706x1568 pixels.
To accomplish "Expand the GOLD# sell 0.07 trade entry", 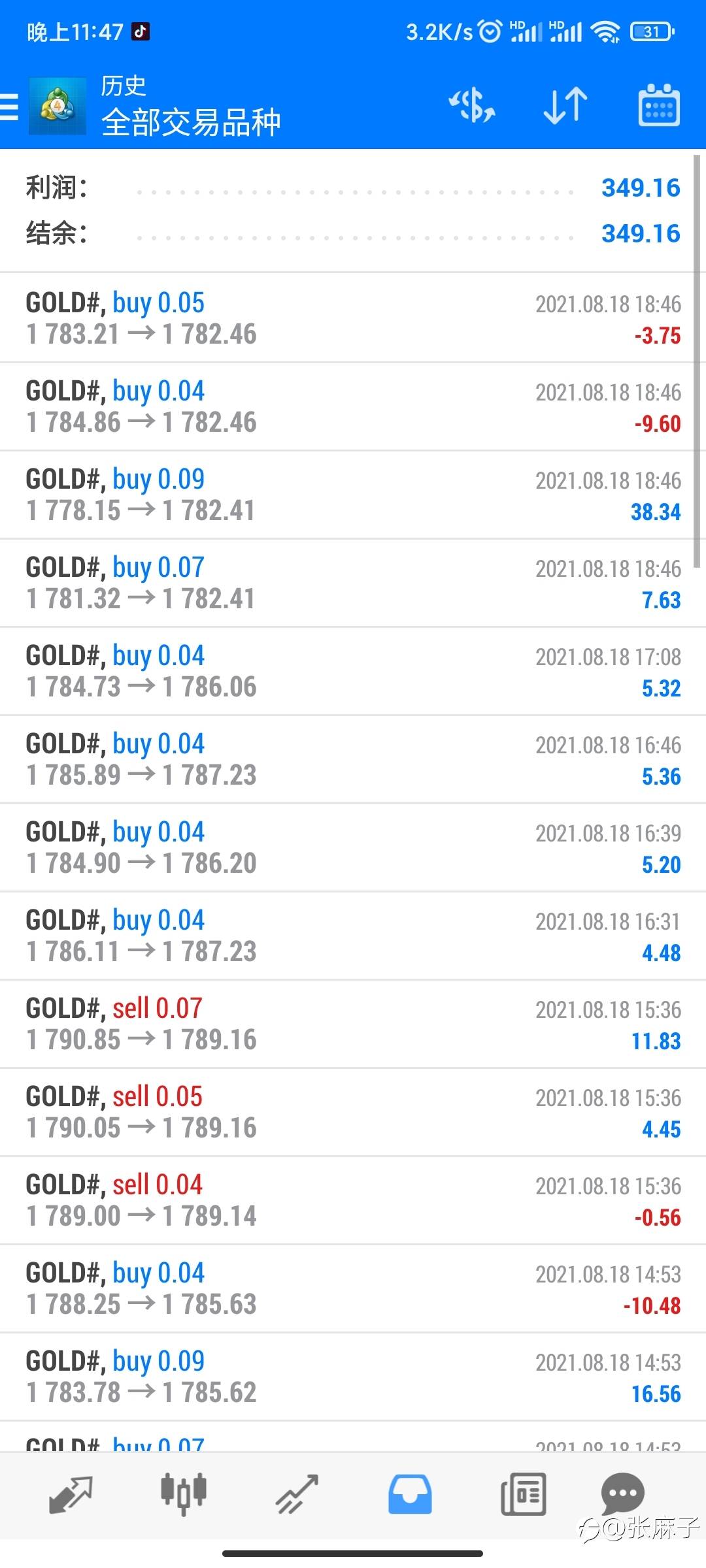I will [353, 1023].
